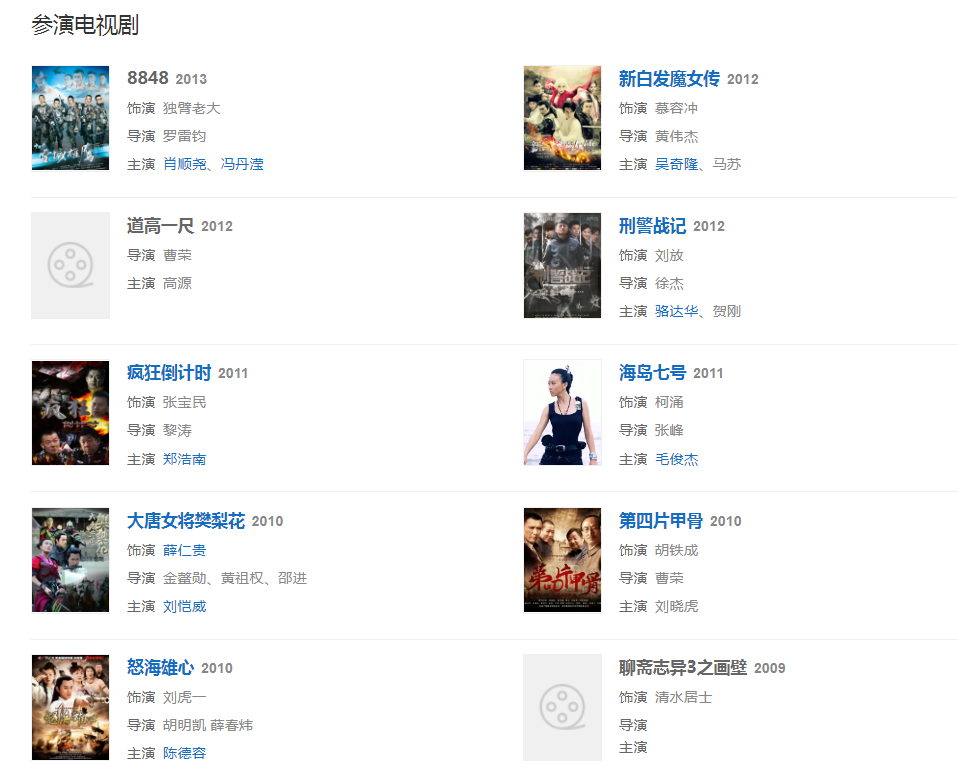The image size is (957, 781).
Task: Open the 薛仁贵 character link
Action: [x=184, y=550]
